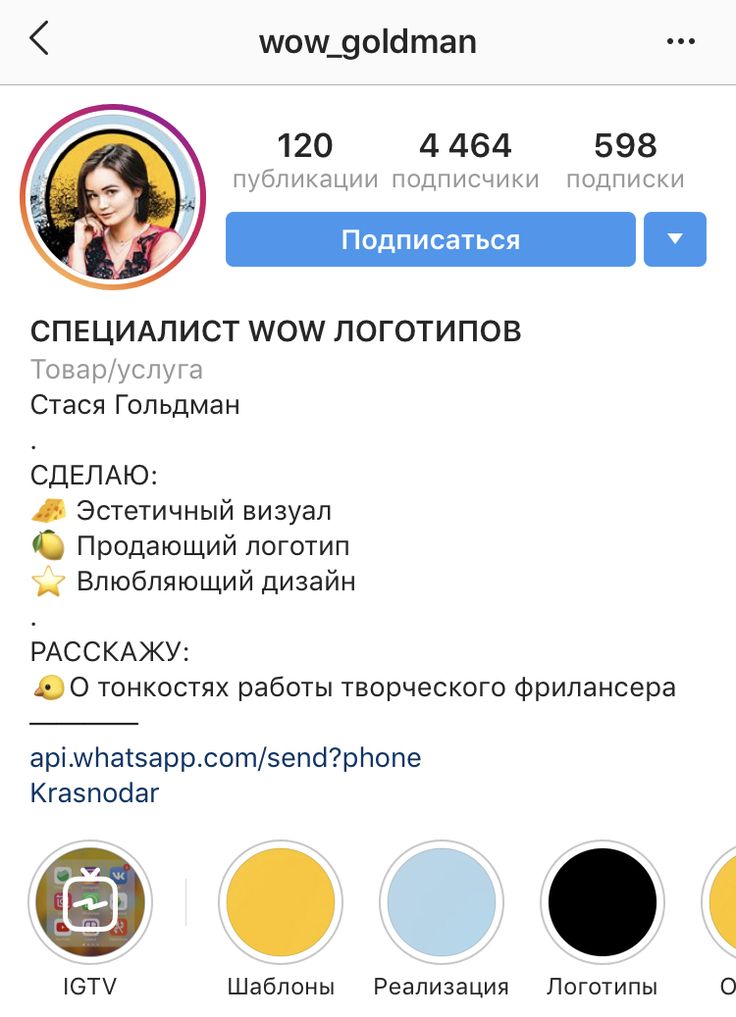Screen dimensions: 736x1017
Task: Open the Реализация story highlight
Action: click(x=441, y=902)
